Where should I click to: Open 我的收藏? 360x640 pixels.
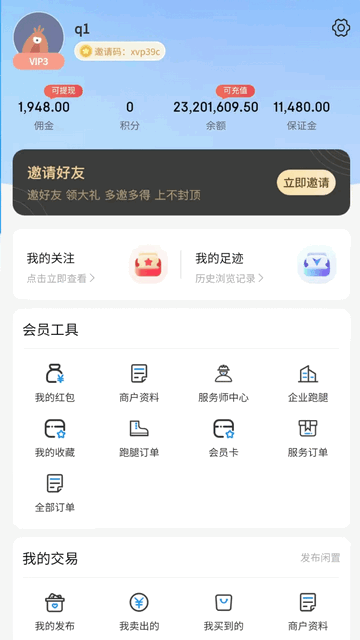(x=55, y=438)
